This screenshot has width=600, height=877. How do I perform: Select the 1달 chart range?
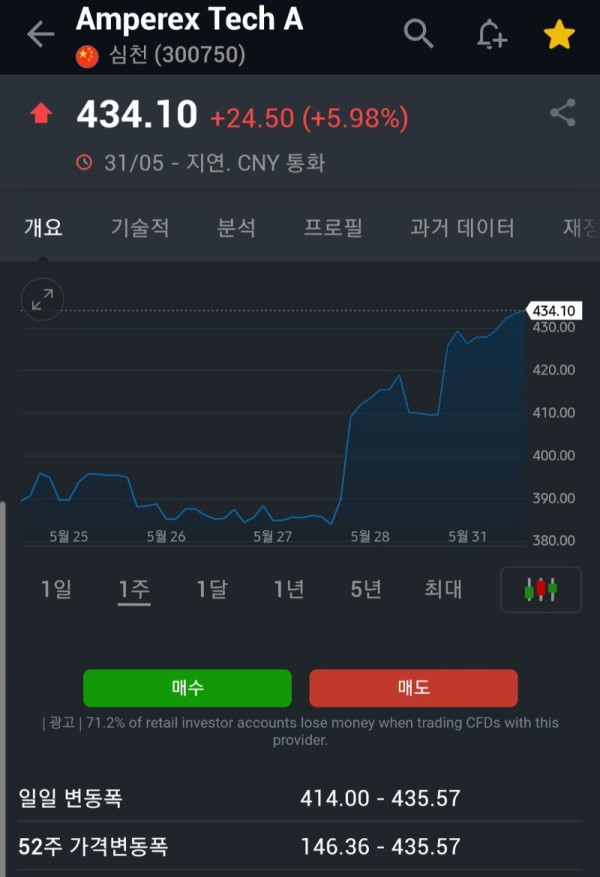[211, 589]
